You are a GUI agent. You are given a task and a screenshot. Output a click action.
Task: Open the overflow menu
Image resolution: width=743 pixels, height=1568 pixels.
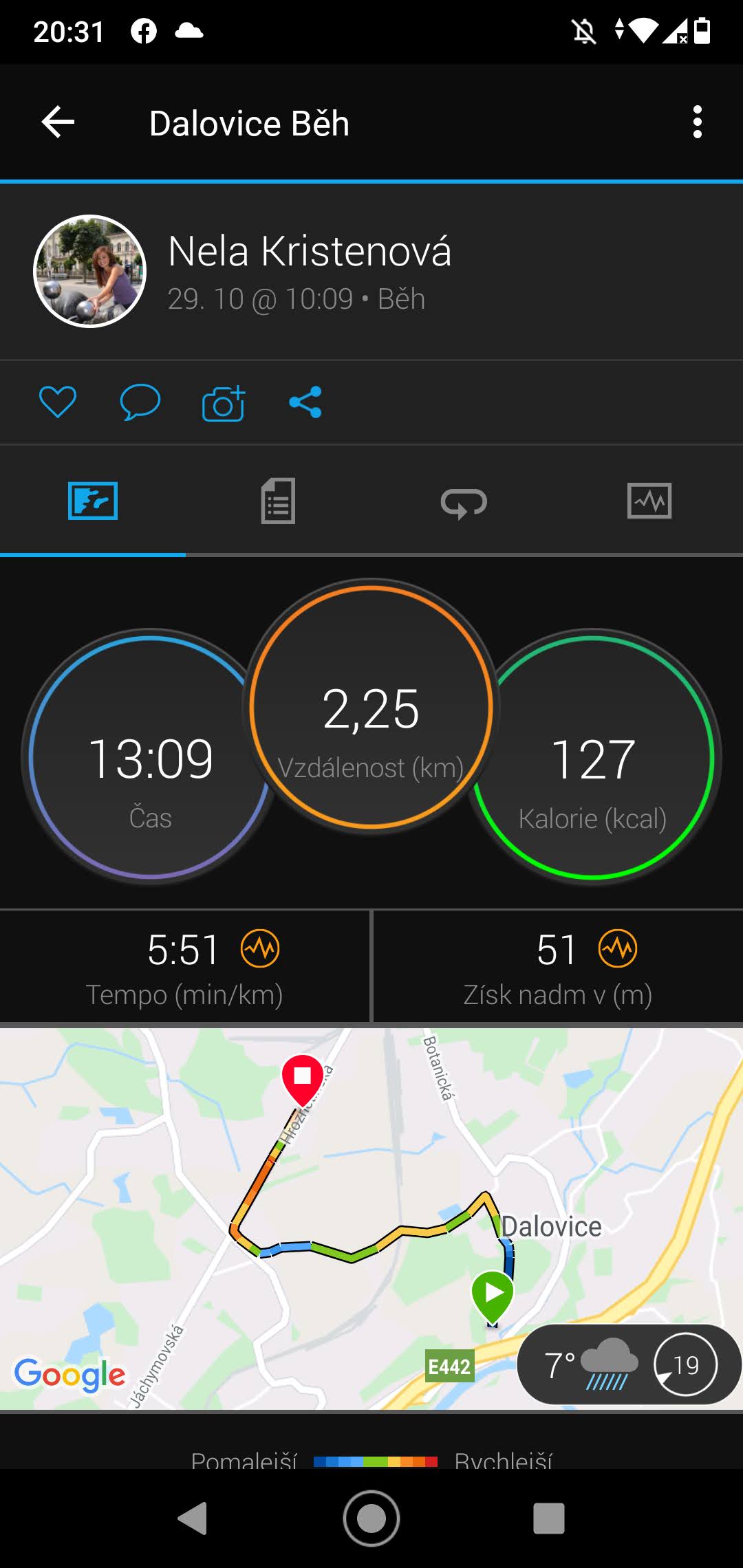pos(697,122)
